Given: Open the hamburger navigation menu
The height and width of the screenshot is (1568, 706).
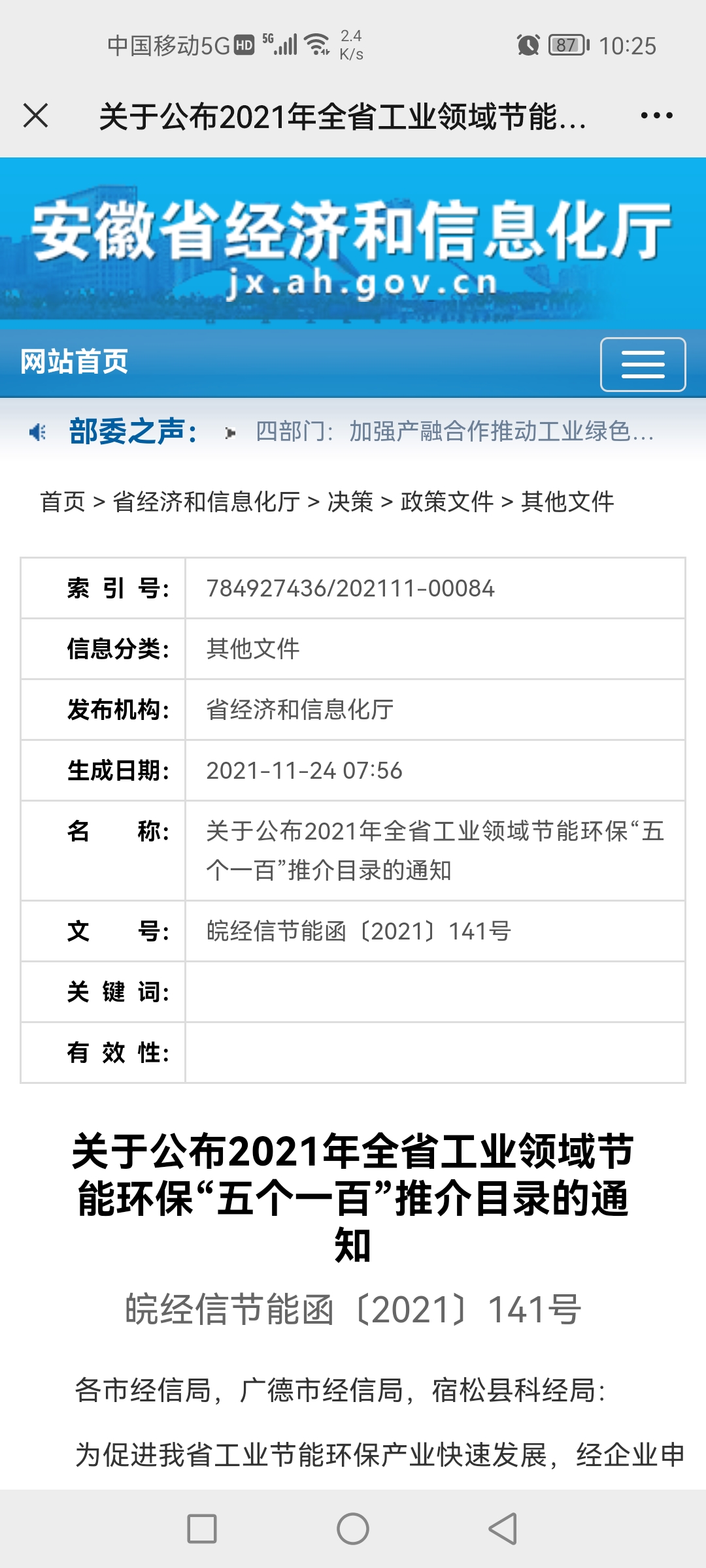Looking at the screenshot, I should pos(643,365).
